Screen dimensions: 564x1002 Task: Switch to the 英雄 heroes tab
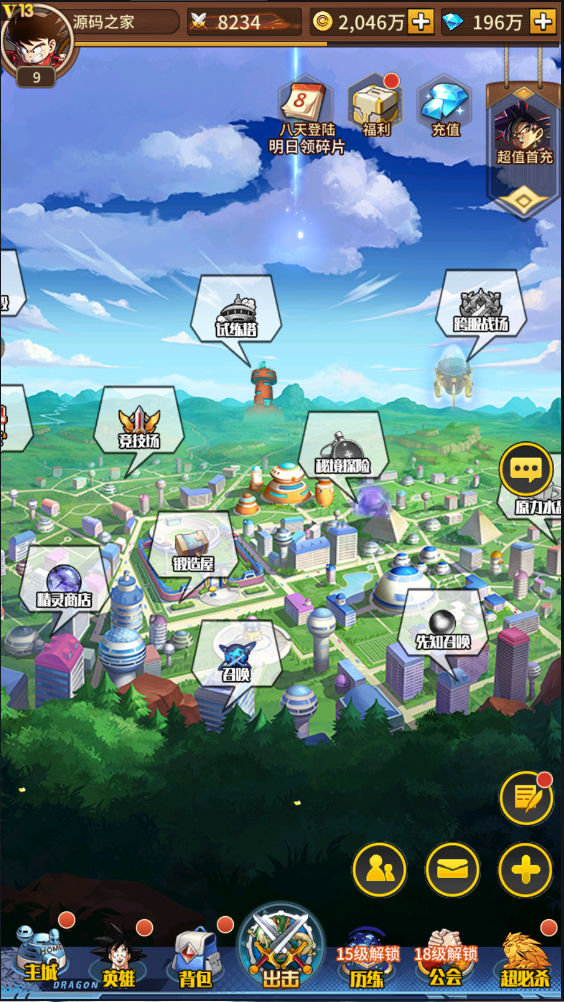click(119, 955)
